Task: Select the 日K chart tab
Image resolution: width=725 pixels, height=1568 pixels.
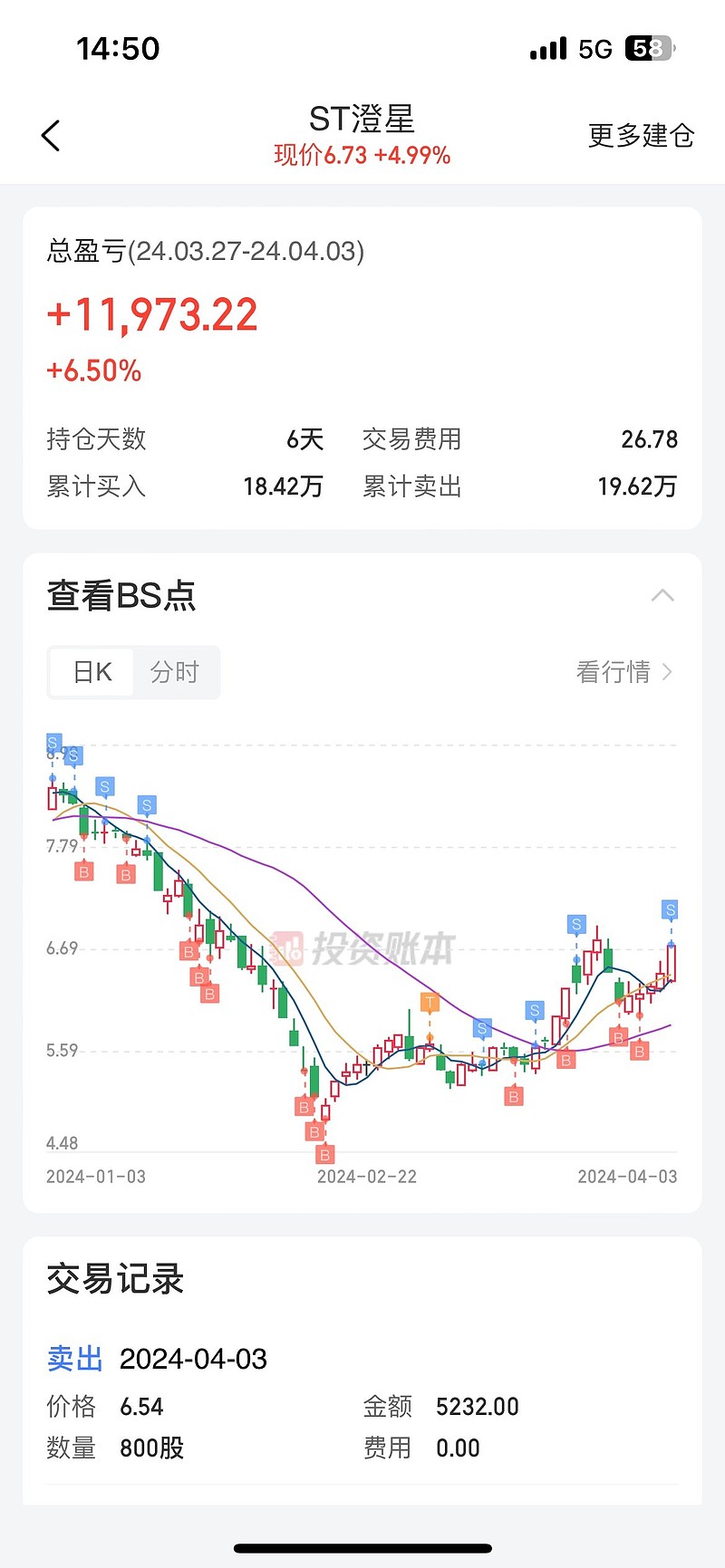Action: (92, 672)
